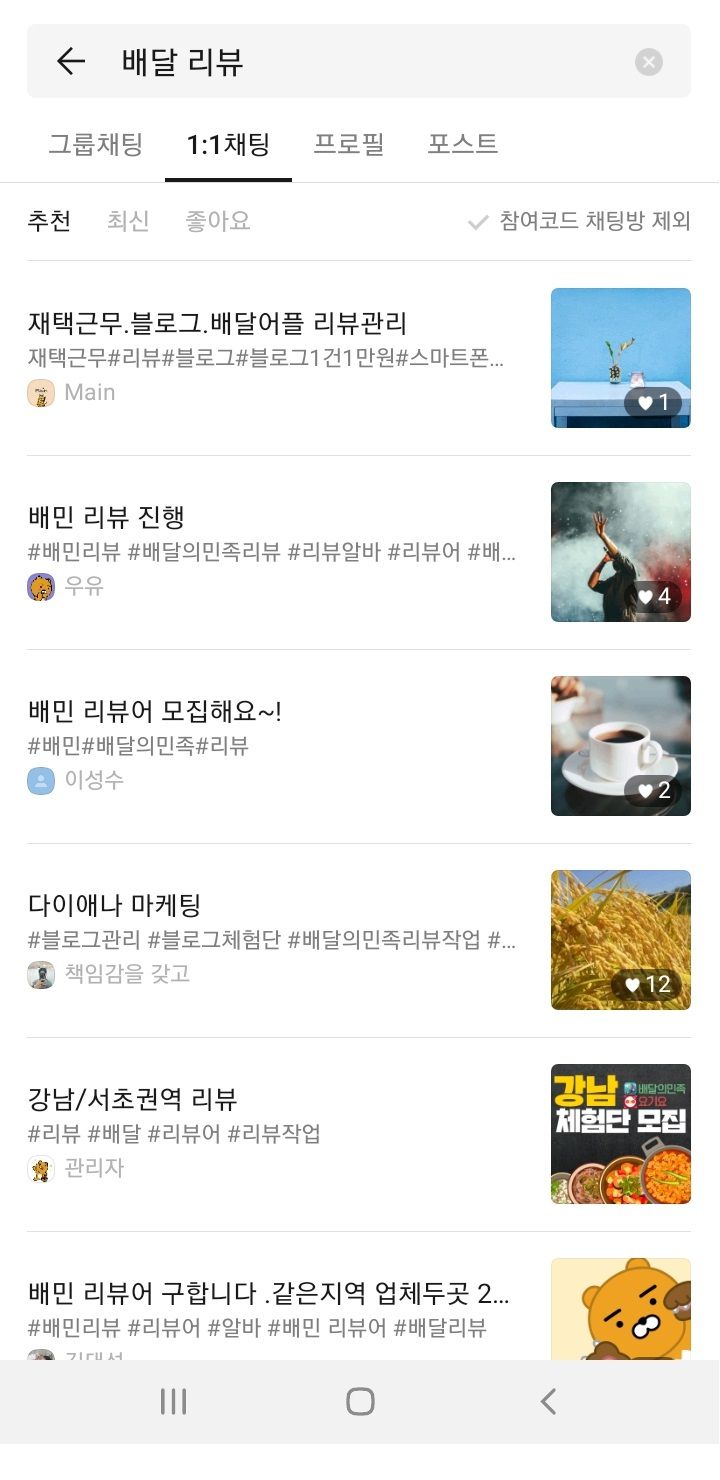Tap the Android recents navigation icon
720x1480 pixels.
click(x=172, y=1401)
